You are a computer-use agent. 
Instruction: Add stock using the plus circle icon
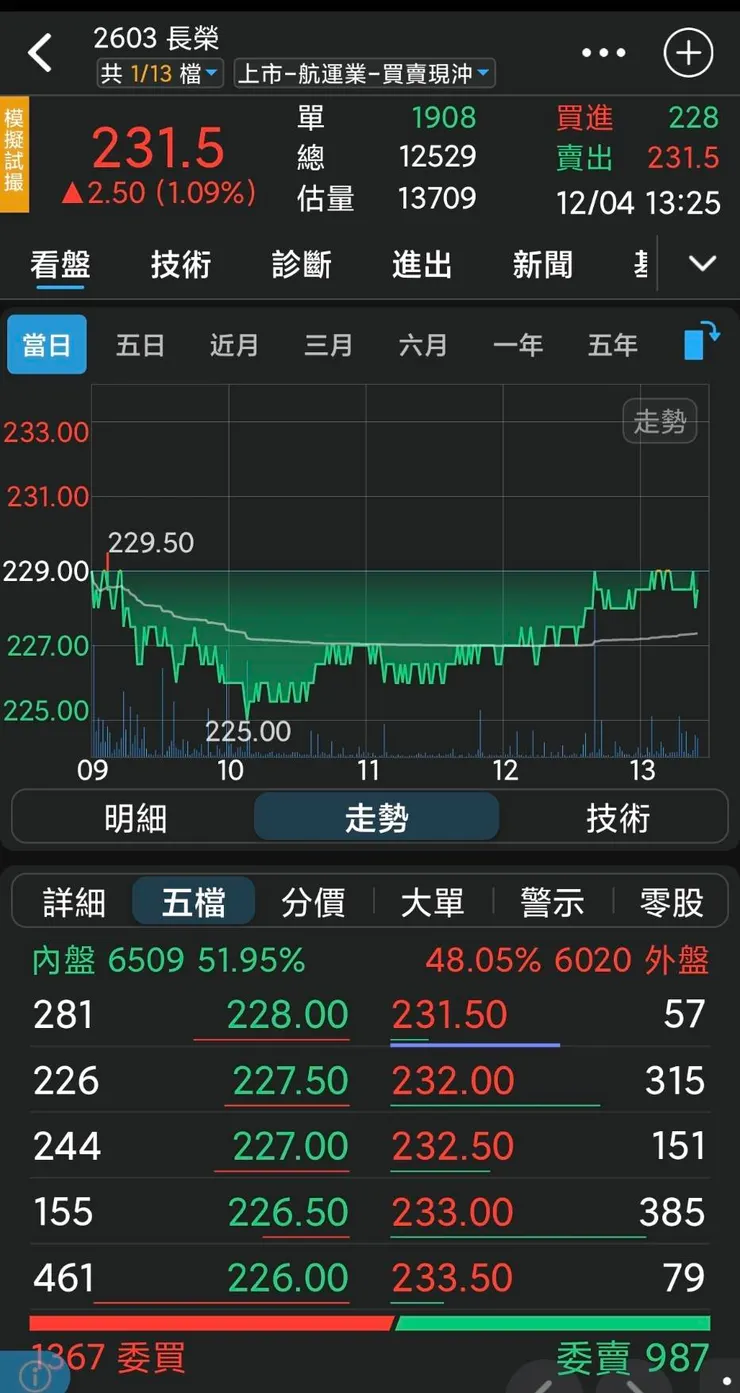click(x=688, y=53)
